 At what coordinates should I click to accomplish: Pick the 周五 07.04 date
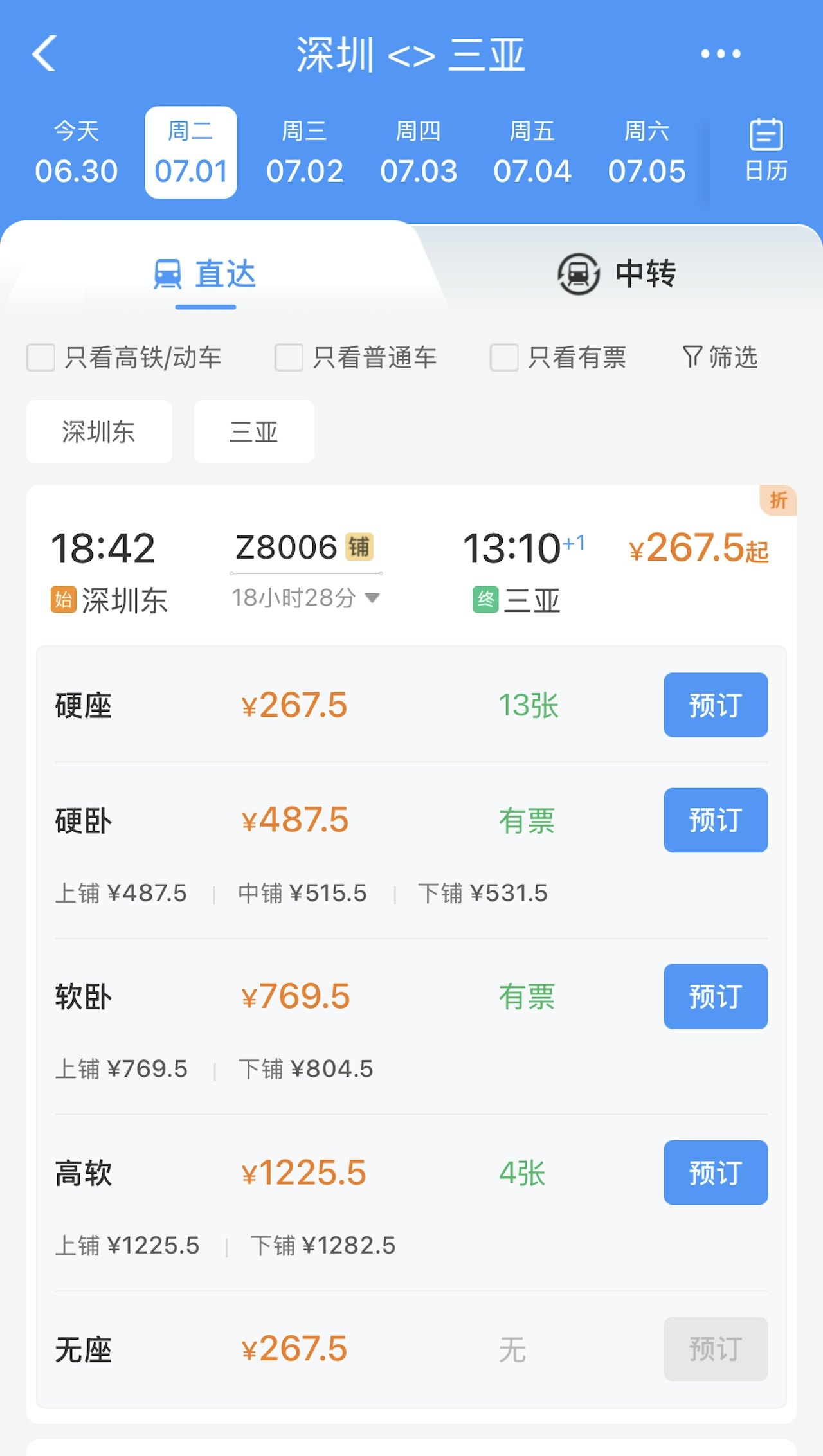[532, 153]
